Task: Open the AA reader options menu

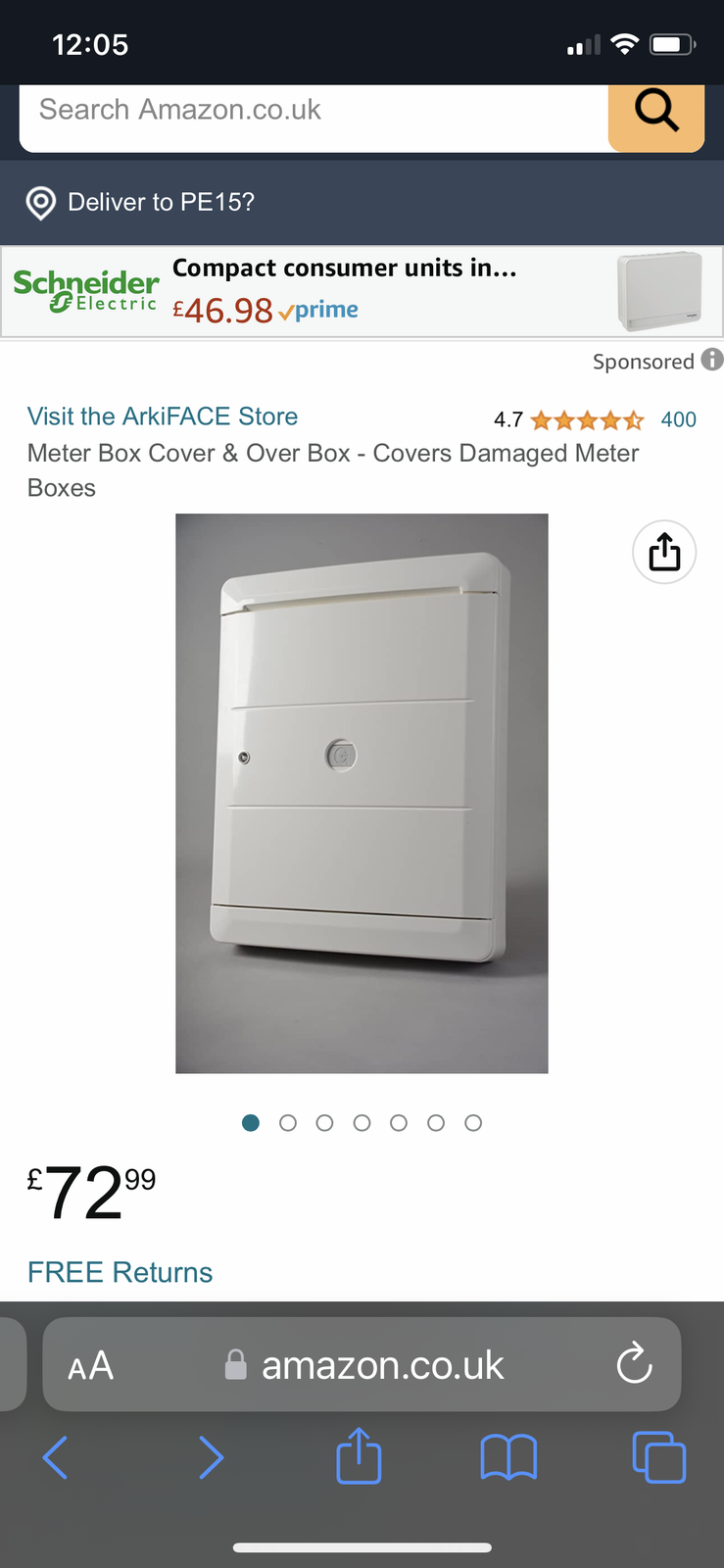Action: point(91,1365)
